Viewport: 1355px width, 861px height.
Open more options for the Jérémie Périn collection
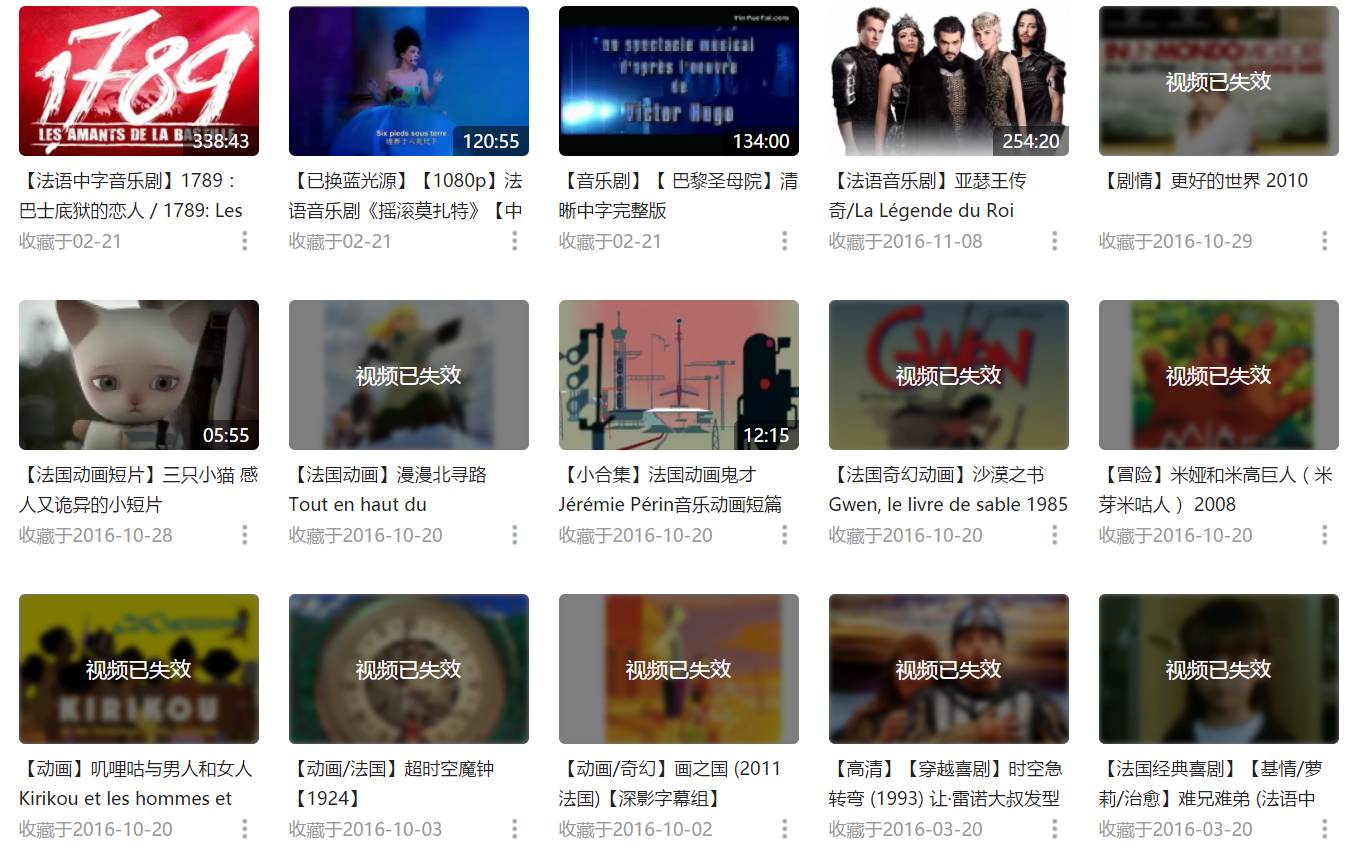coord(784,535)
